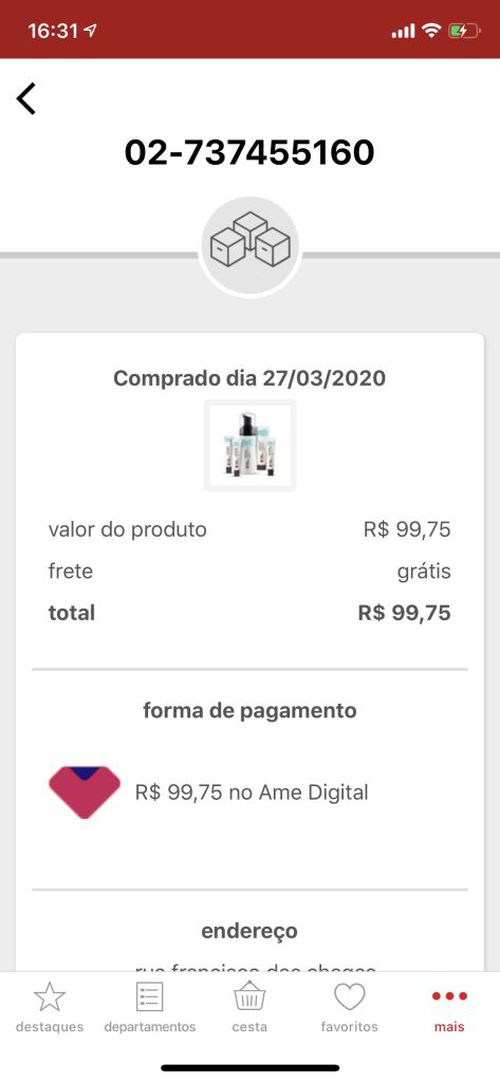This screenshot has width=500, height=1082.
Task: Open the purchased product thumbnail
Action: coord(250,445)
